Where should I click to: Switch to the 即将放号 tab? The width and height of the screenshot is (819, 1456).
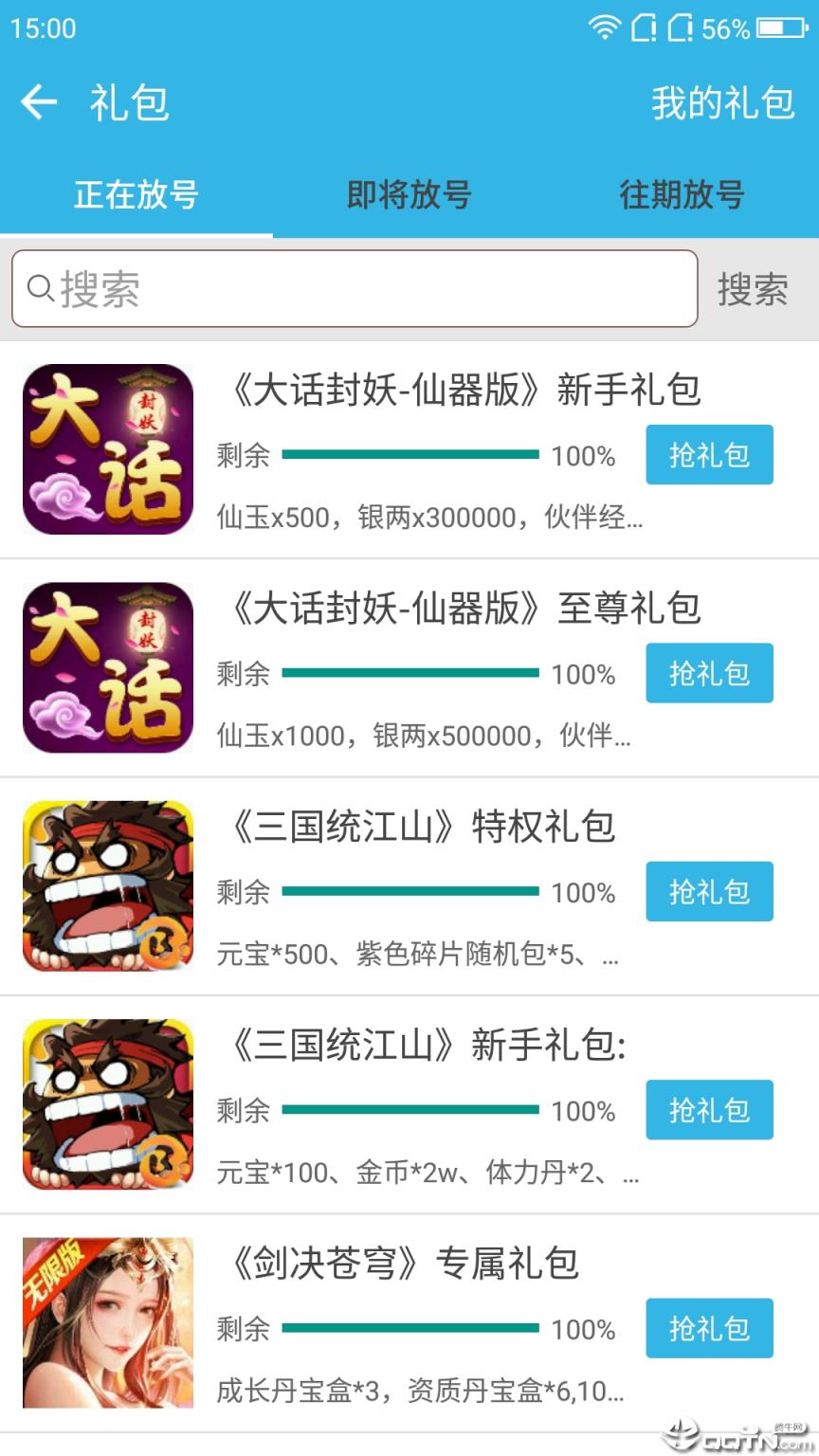[x=408, y=195]
